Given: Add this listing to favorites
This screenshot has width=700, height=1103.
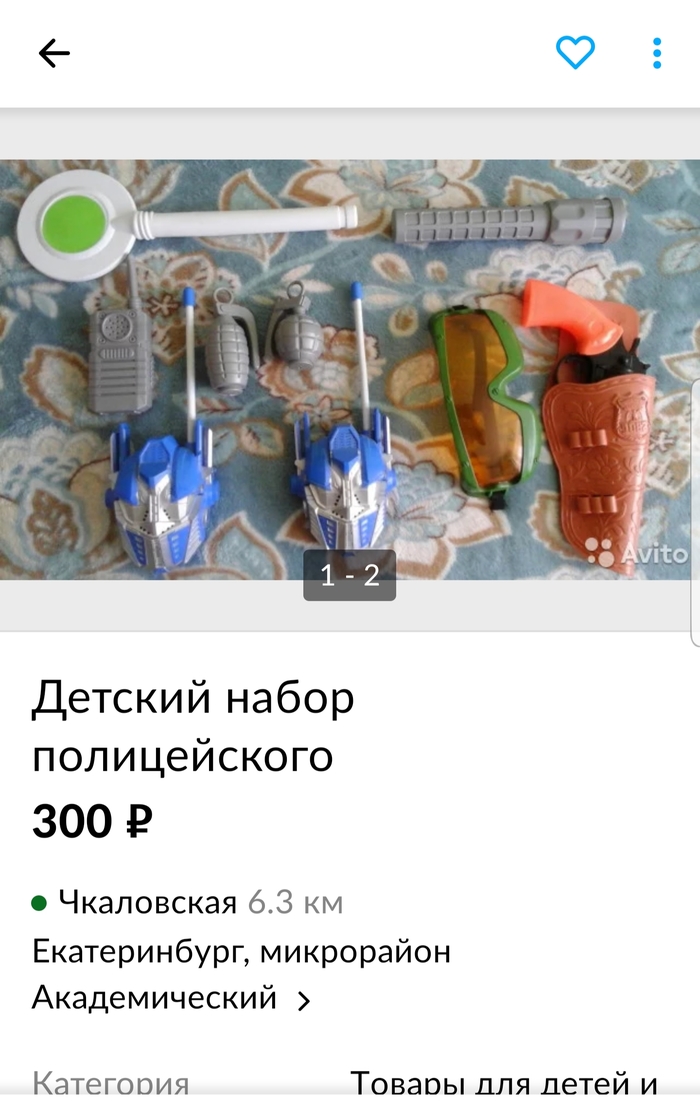Looking at the screenshot, I should pyautogui.click(x=575, y=53).
